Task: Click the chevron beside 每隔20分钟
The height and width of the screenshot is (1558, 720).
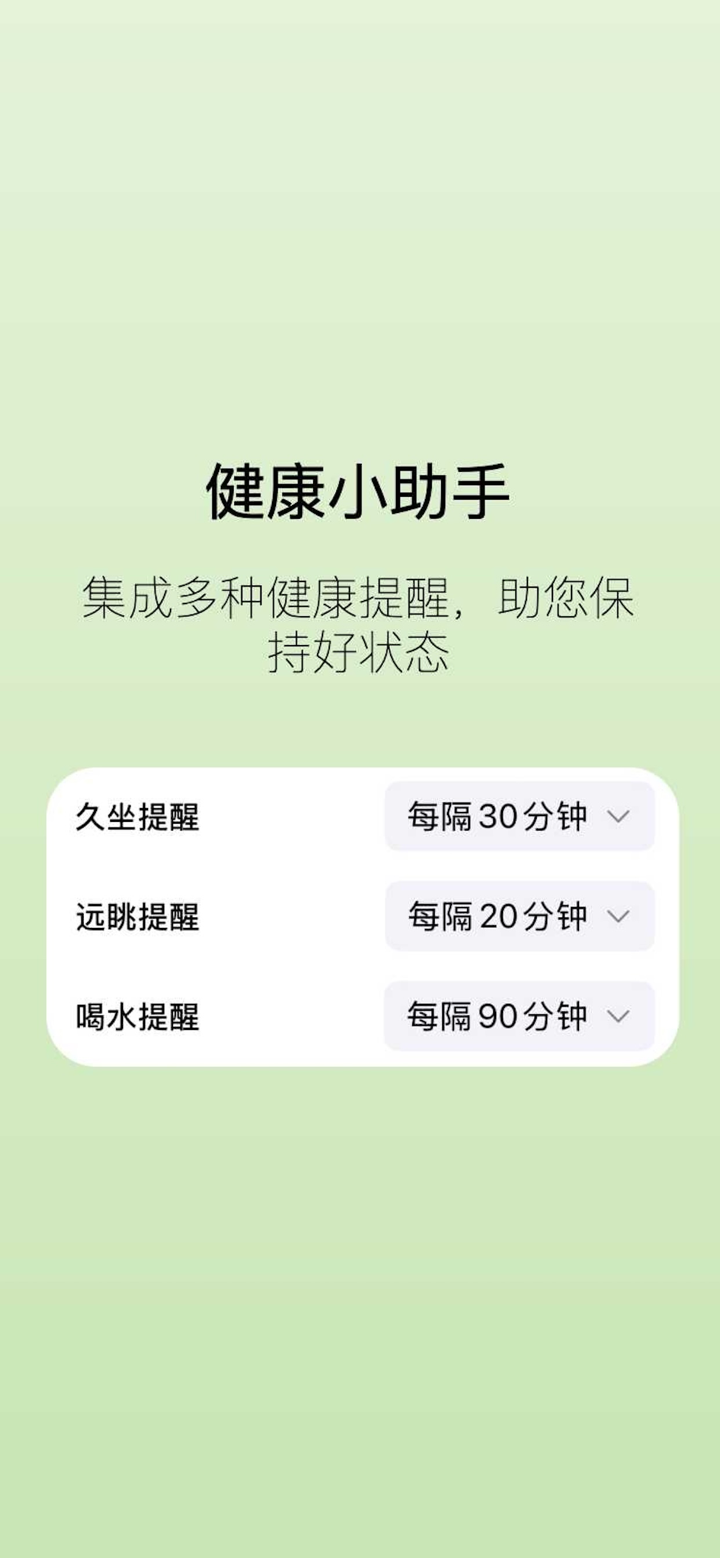Action: (x=618, y=916)
